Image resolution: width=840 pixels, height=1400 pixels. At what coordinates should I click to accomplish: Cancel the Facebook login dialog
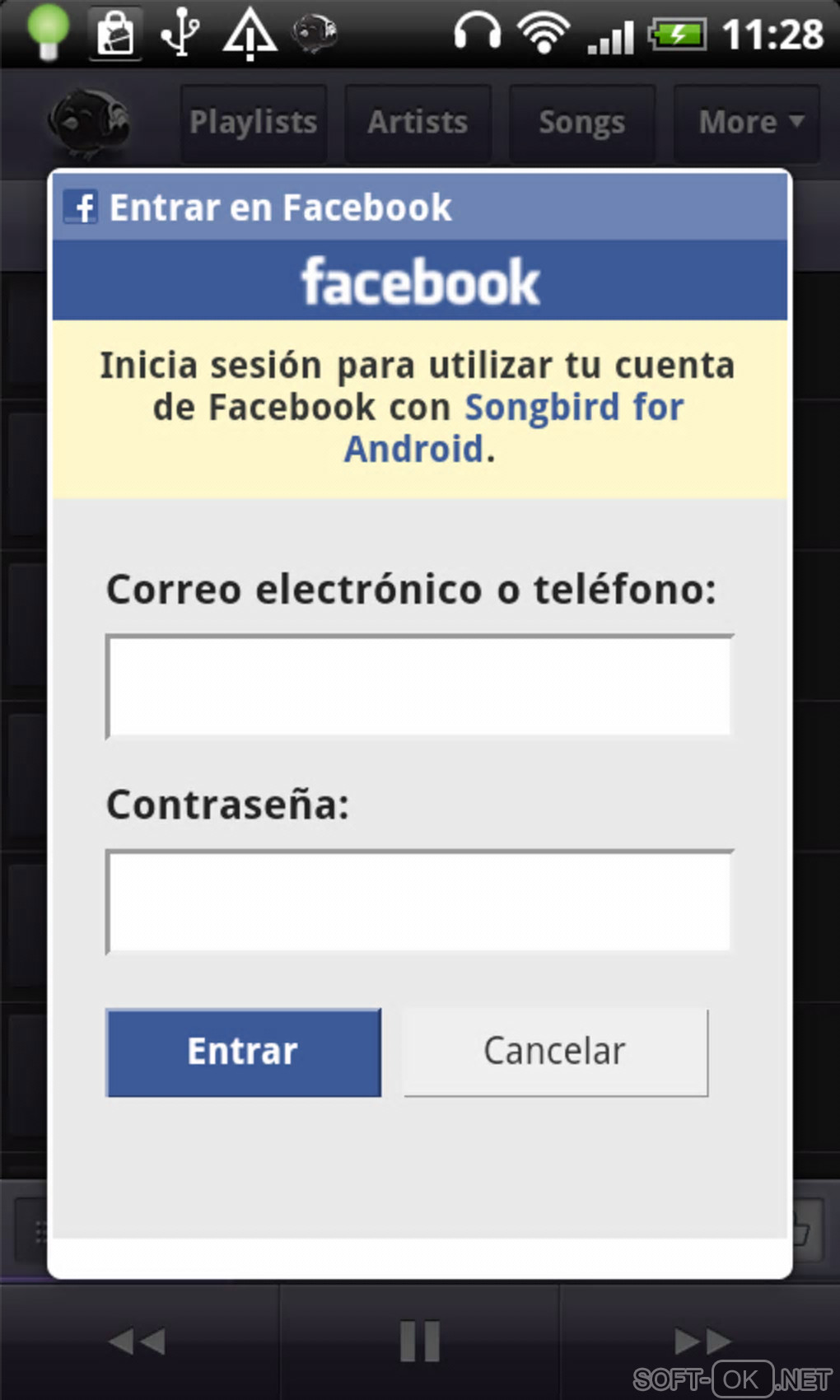pyautogui.click(x=555, y=1052)
